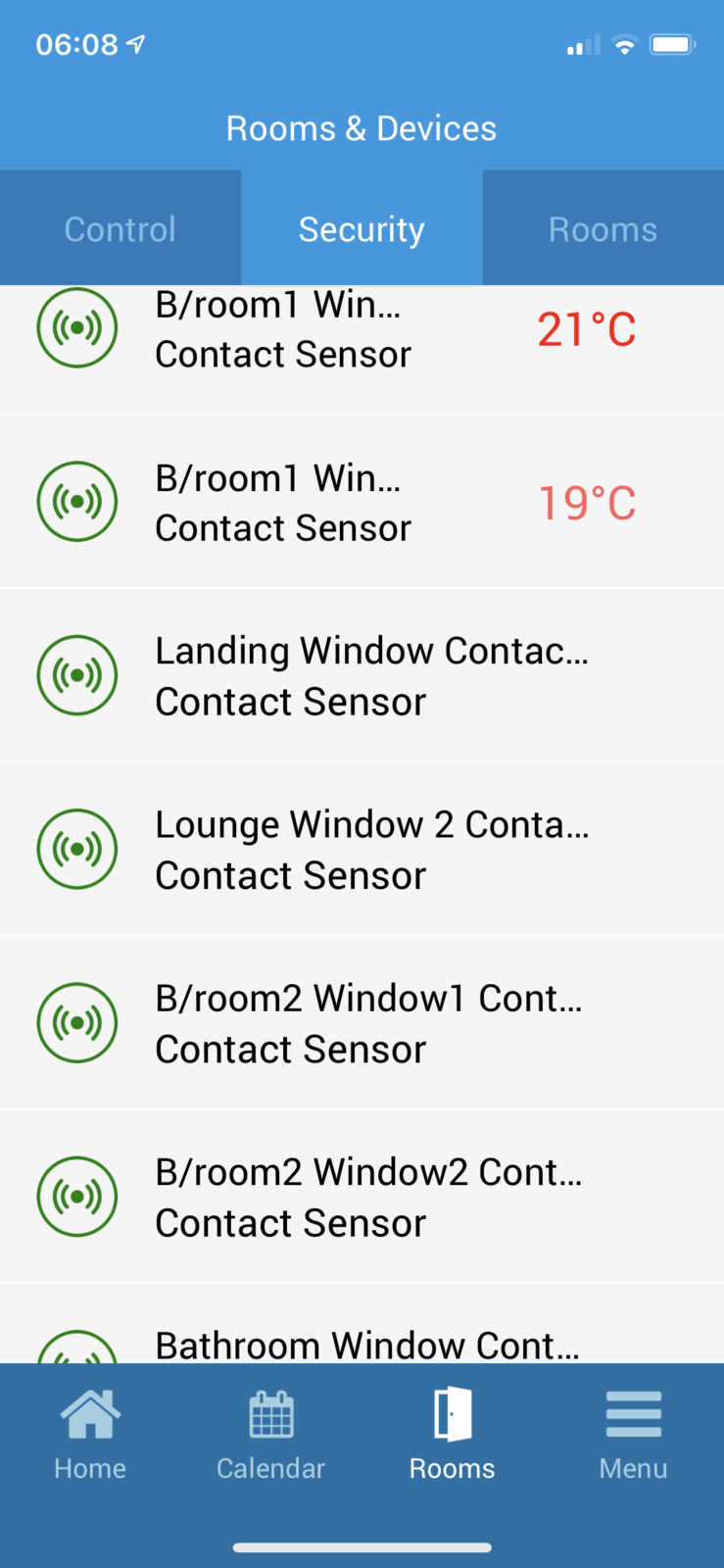Open B/room2 Window1 Contact Sensor

click(362, 1023)
